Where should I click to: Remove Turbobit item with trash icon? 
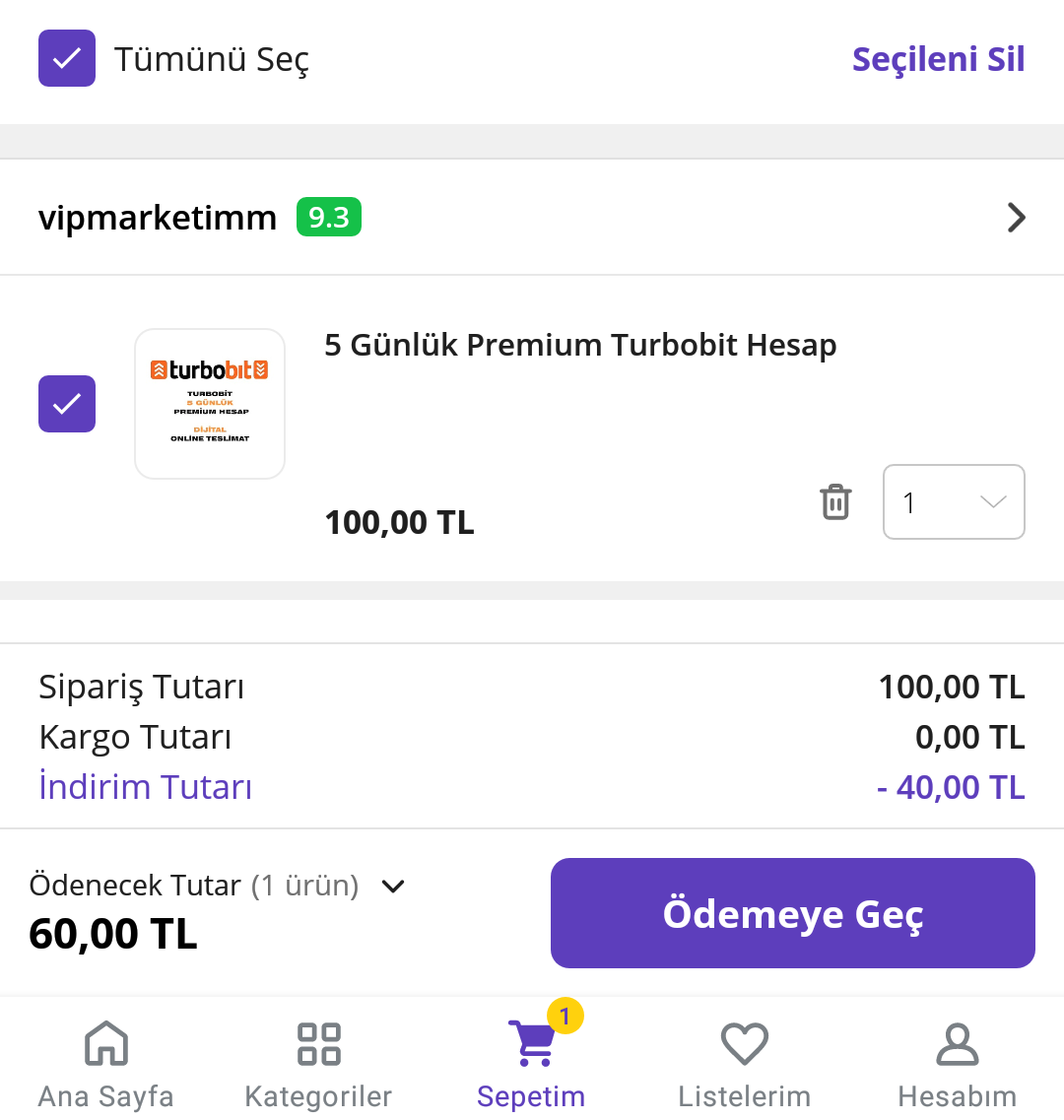pos(835,502)
